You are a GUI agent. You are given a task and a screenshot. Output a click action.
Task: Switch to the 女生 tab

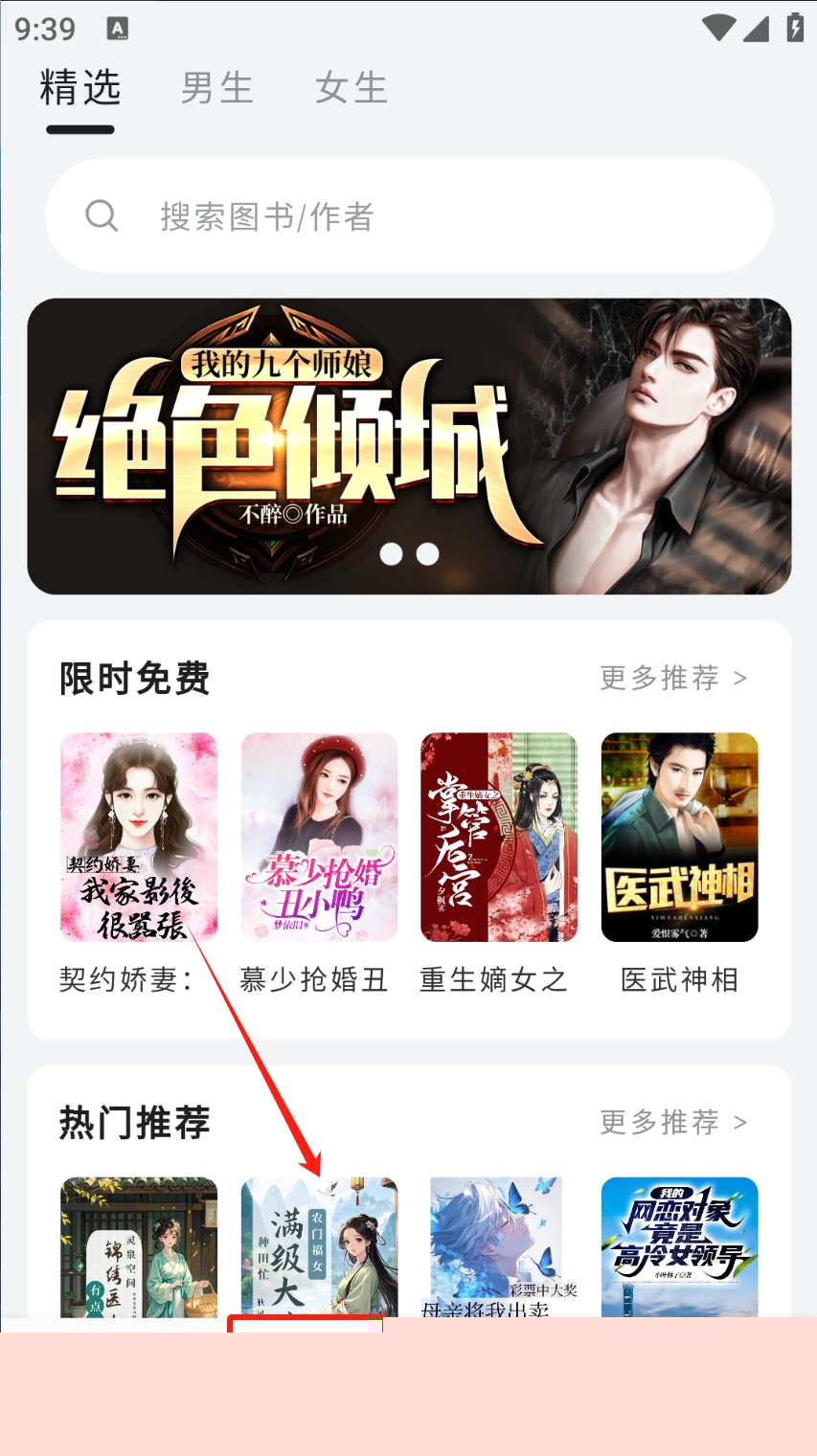point(351,88)
